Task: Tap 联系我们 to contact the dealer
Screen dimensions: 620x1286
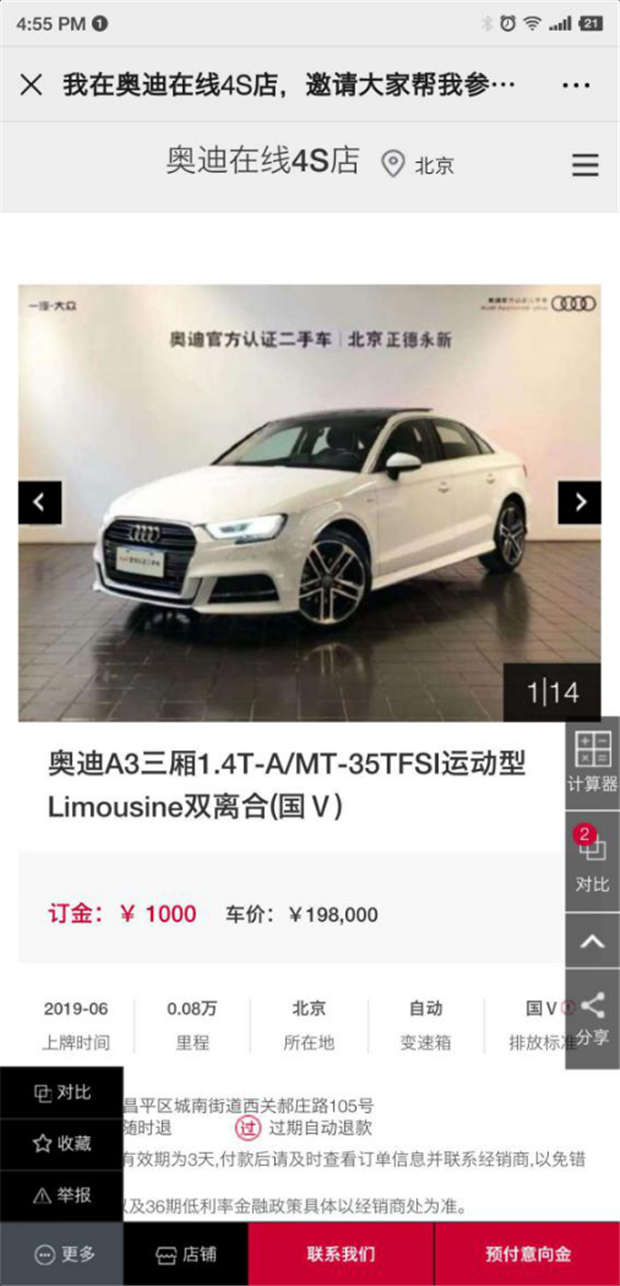Action: tap(341, 1254)
